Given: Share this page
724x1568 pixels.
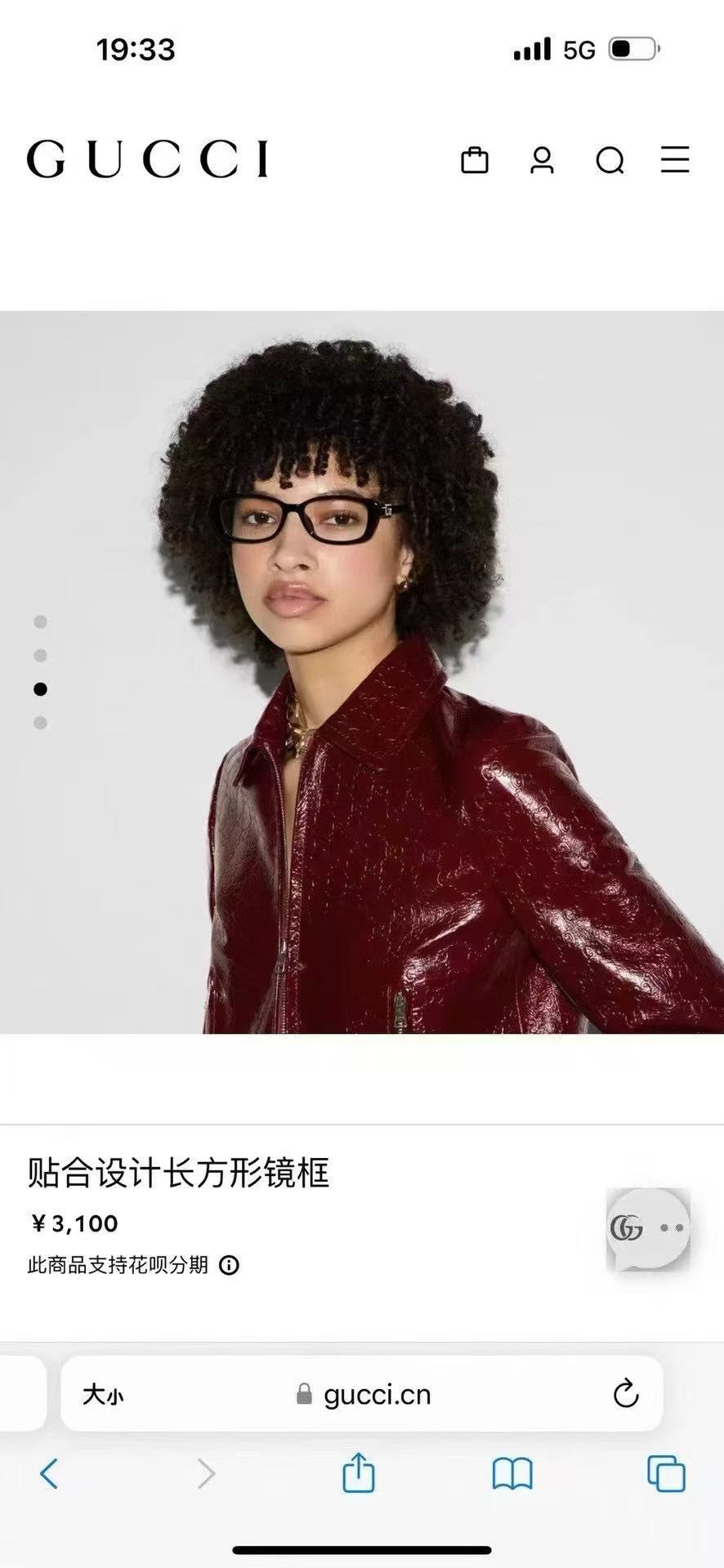Looking at the screenshot, I should tap(358, 1473).
